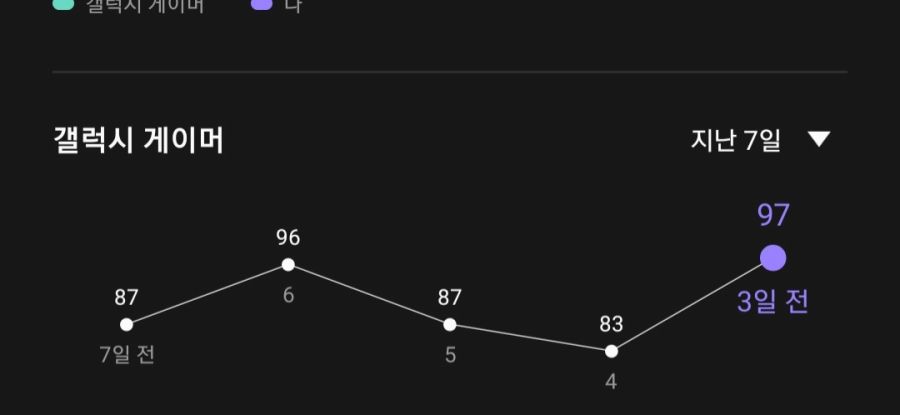Tap the highlighted 3일 전 point at 97
The width and height of the screenshot is (900, 415).
[x=773, y=259]
